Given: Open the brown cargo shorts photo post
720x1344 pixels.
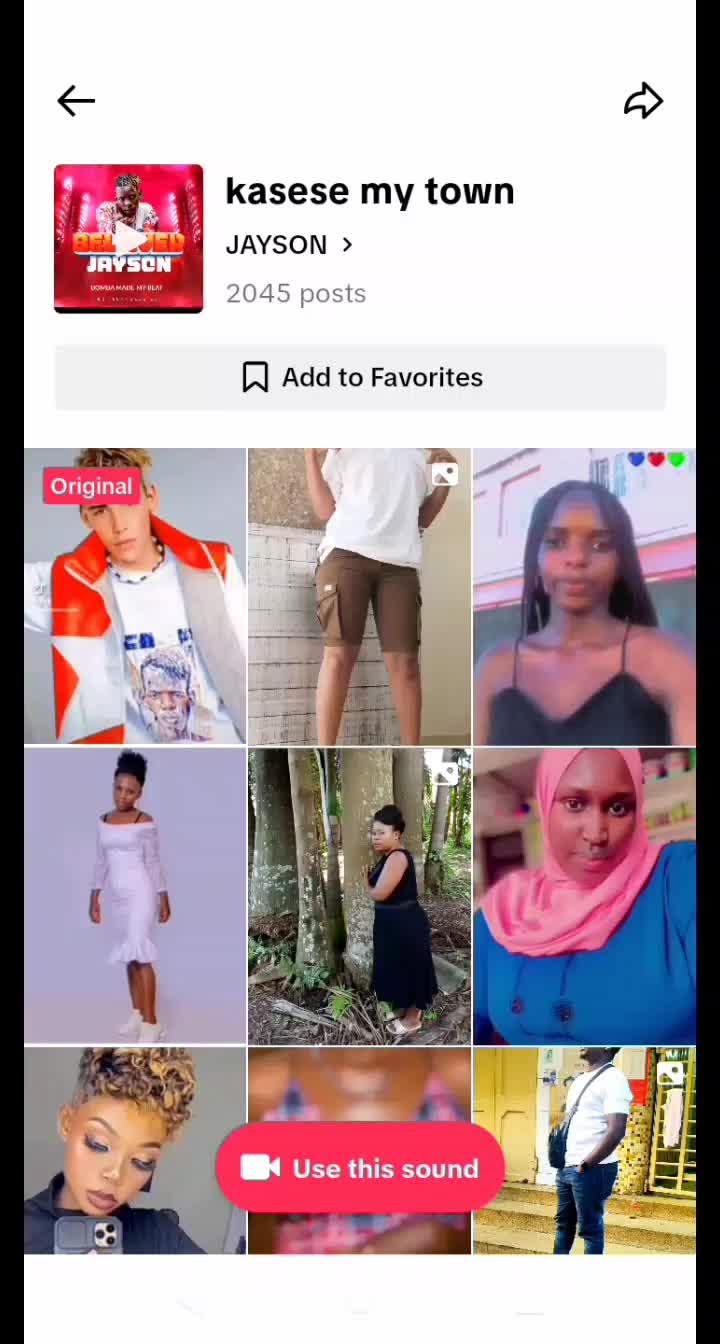Looking at the screenshot, I should click(x=359, y=596).
